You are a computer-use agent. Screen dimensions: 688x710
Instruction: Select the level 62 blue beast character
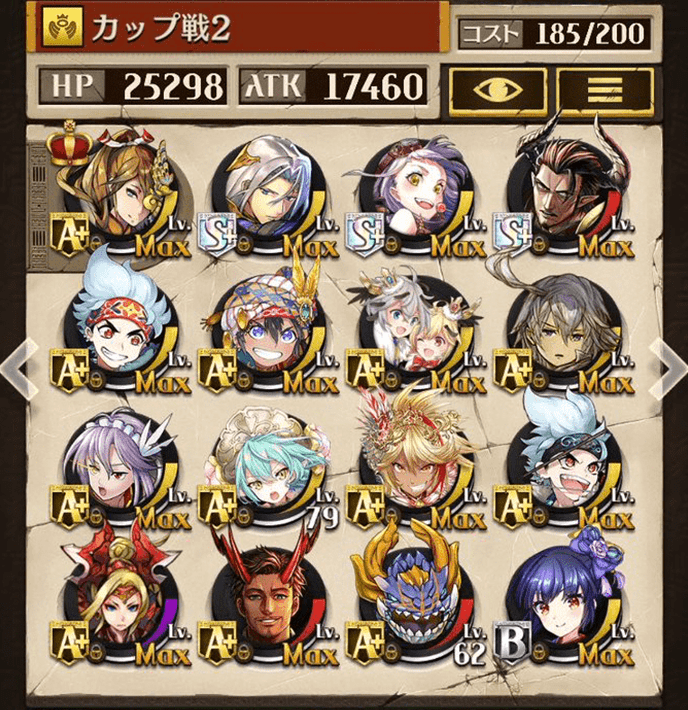tap(415, 610)
